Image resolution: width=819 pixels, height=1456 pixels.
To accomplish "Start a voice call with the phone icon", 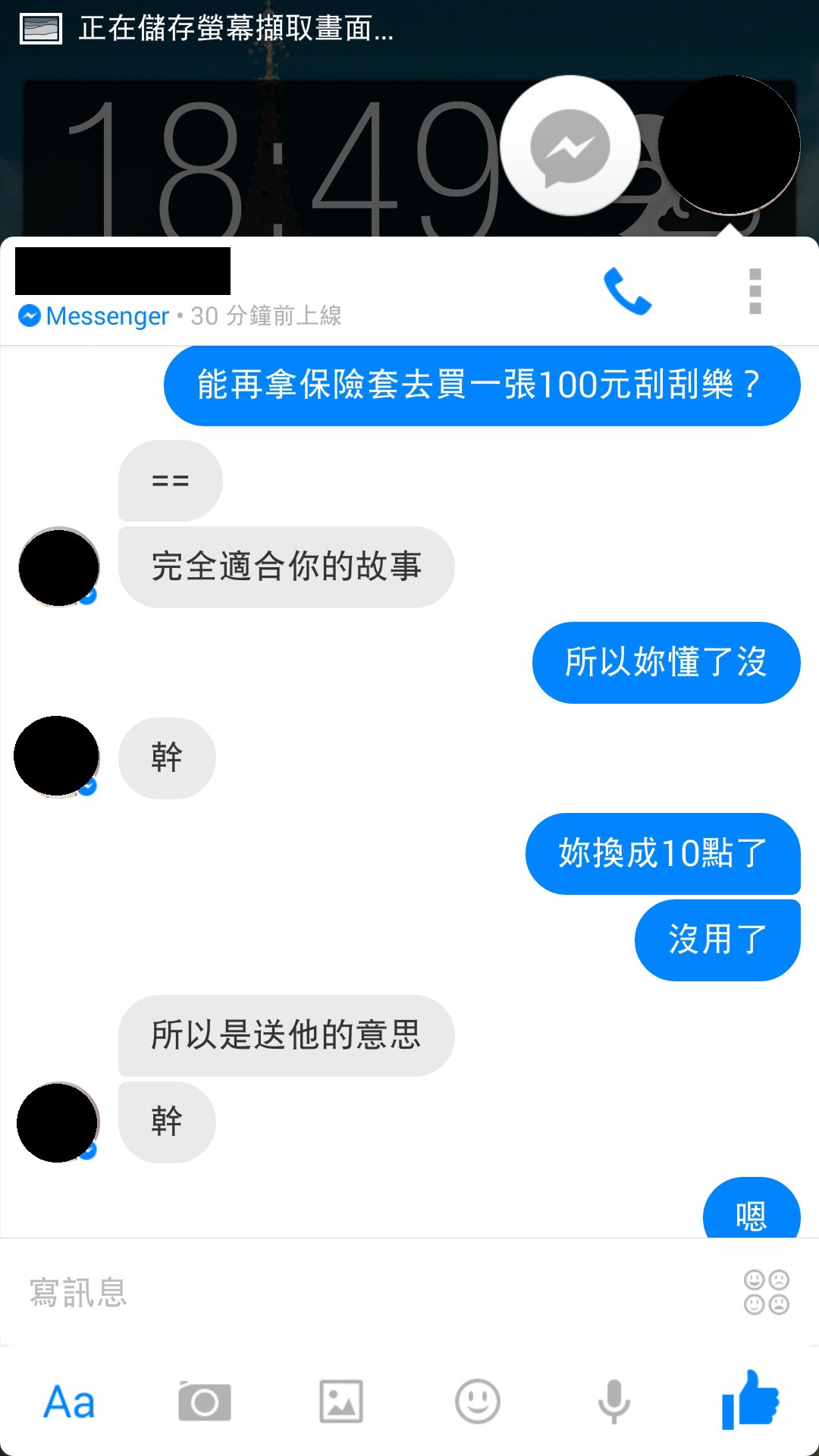I will coord(627,291).
